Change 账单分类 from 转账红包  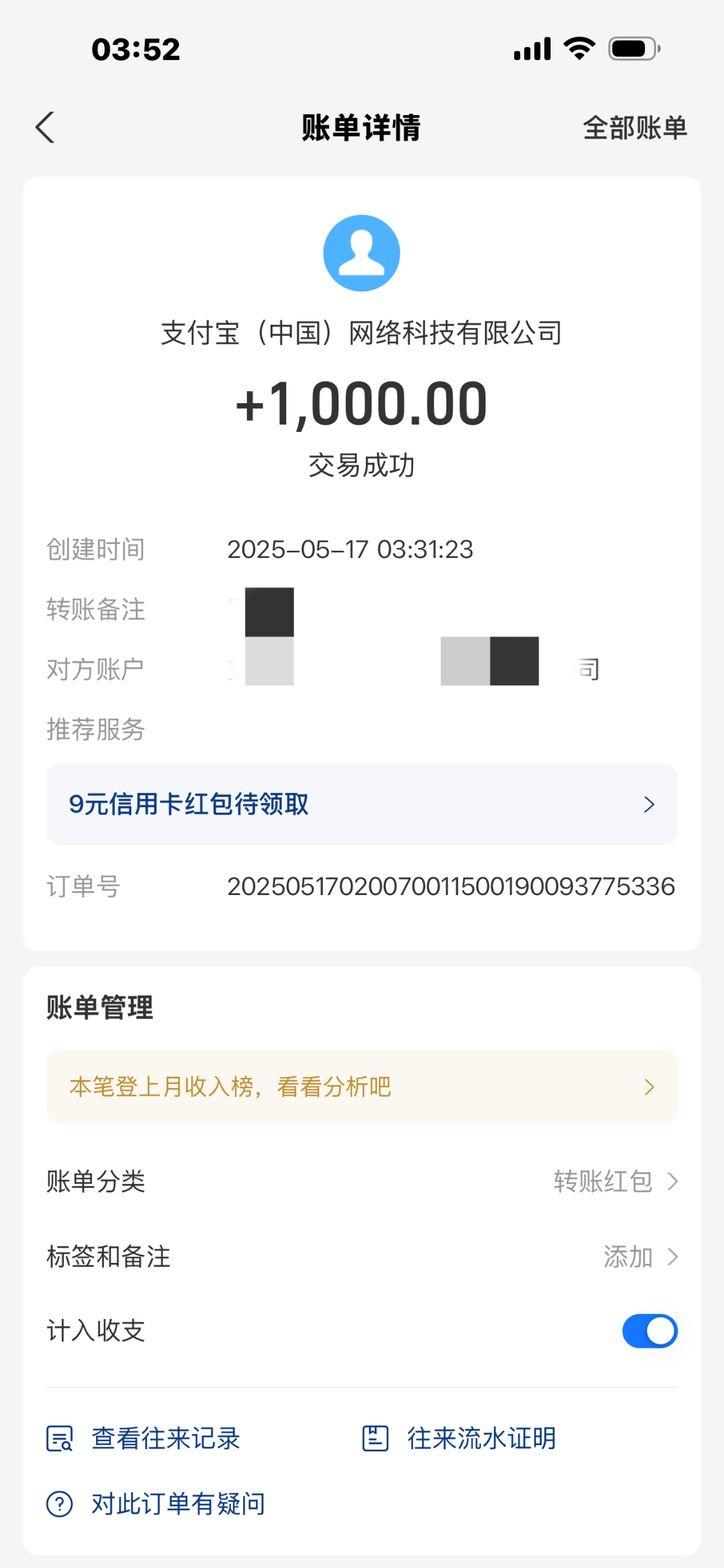[x=615, y=1181]
